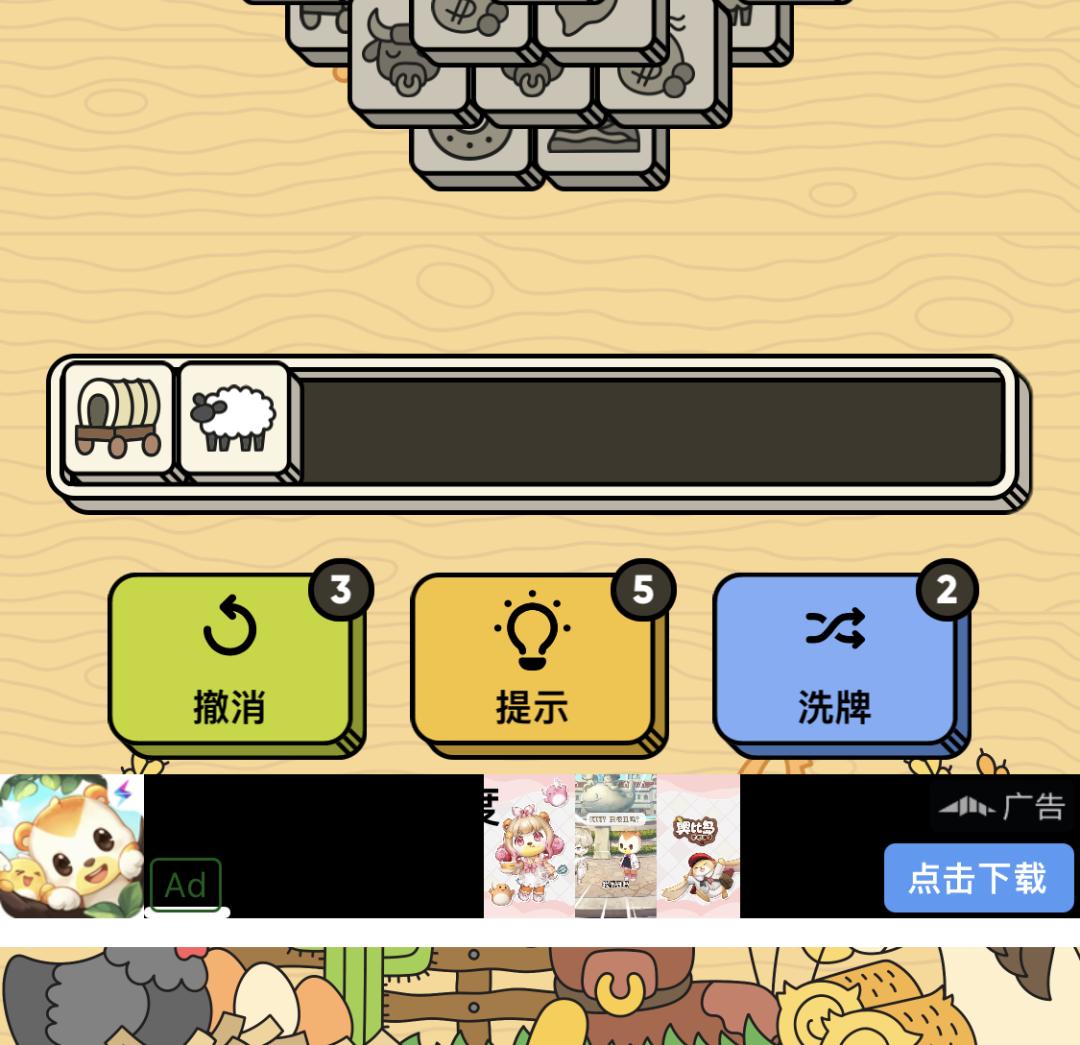
Task: Open the ad's hamster app icon
Action: tap(72, 846)
